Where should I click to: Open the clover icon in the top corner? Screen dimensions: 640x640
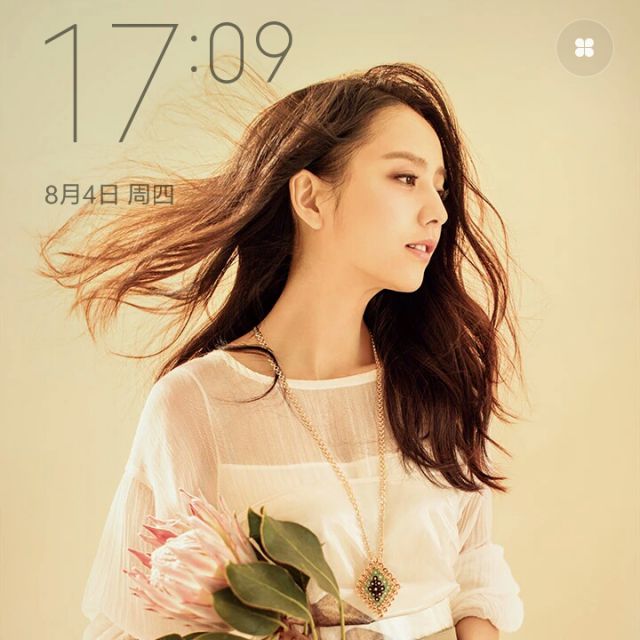click(x=584, y=48)
